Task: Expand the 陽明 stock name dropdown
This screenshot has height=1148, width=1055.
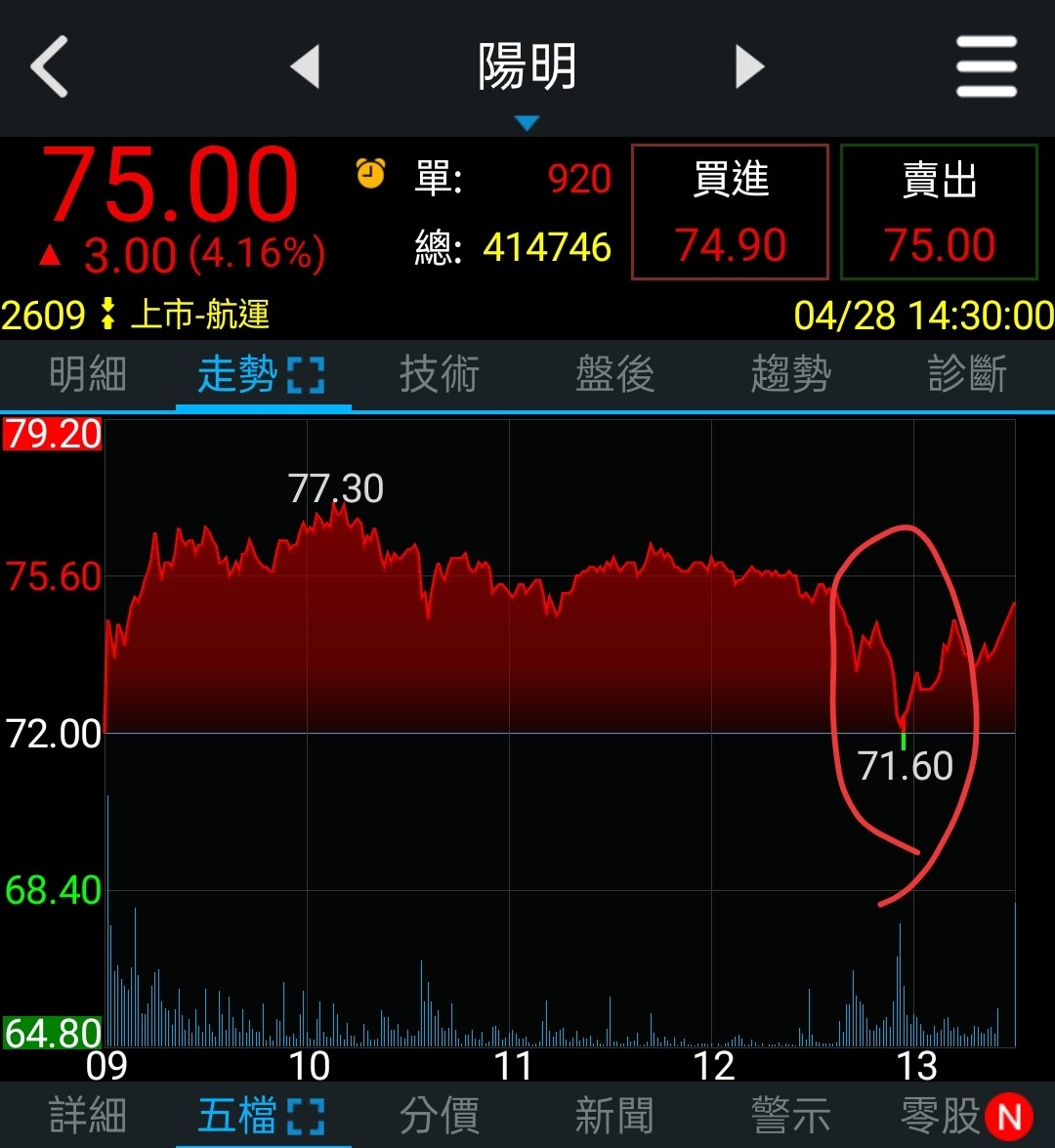Action: [527, 80]
